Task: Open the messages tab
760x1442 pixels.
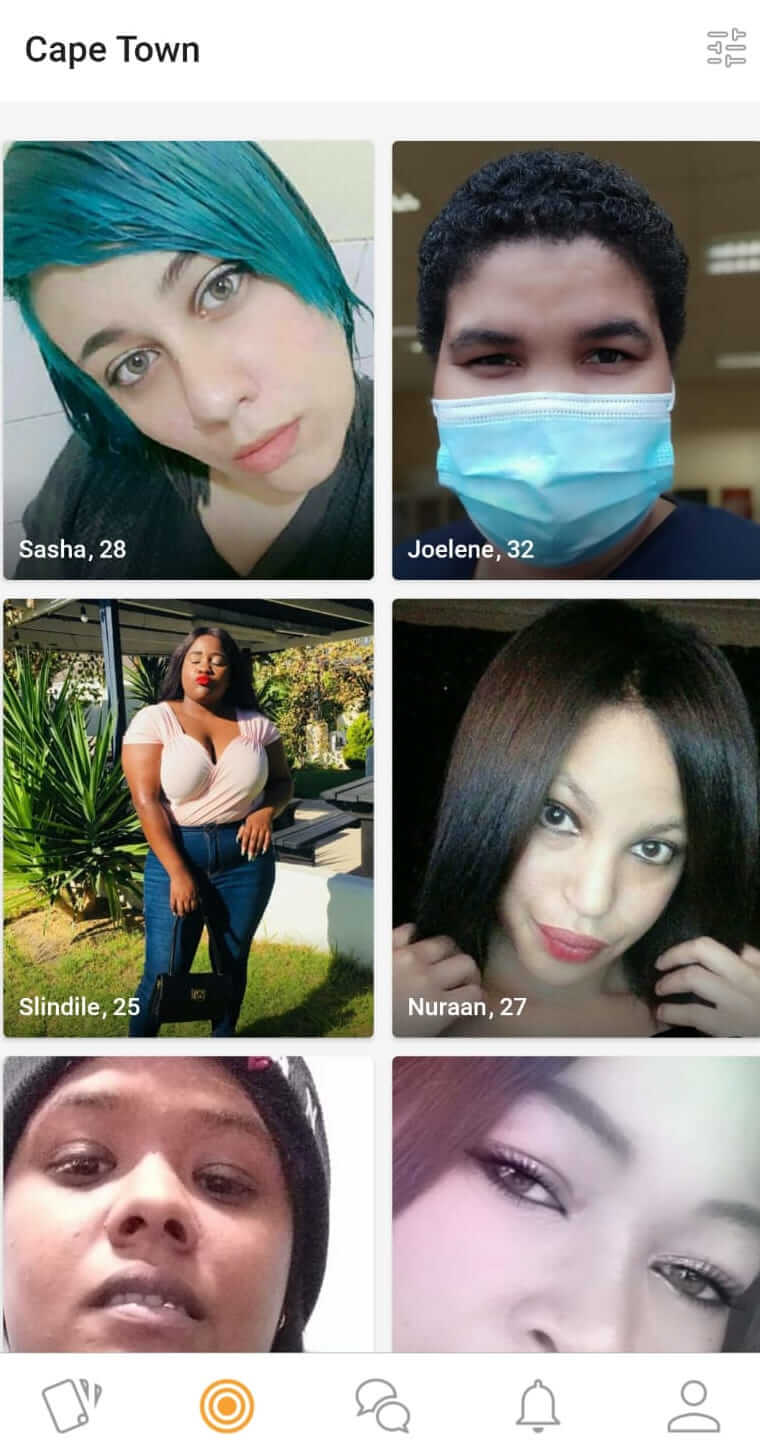Action: pyautogui.click(x=383, y=1405)
